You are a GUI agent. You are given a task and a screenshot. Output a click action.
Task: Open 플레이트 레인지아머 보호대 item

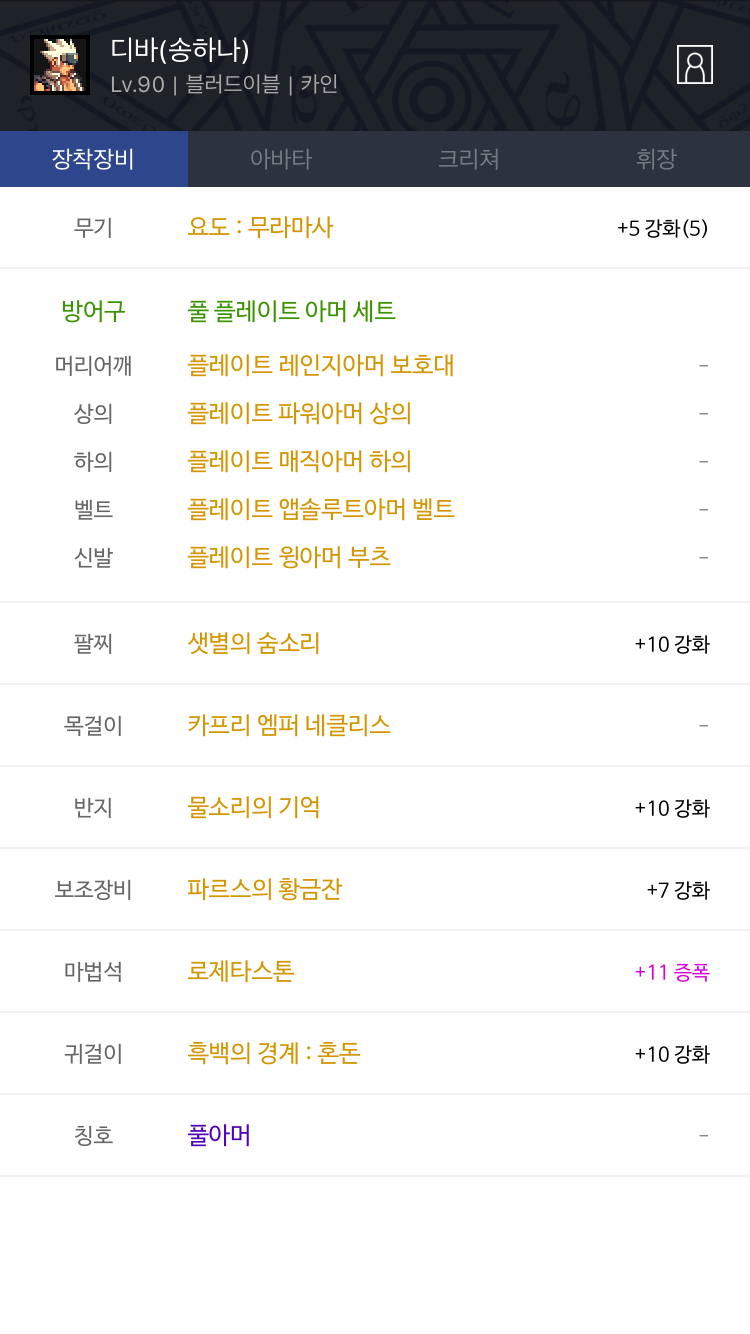coord(321,365)
